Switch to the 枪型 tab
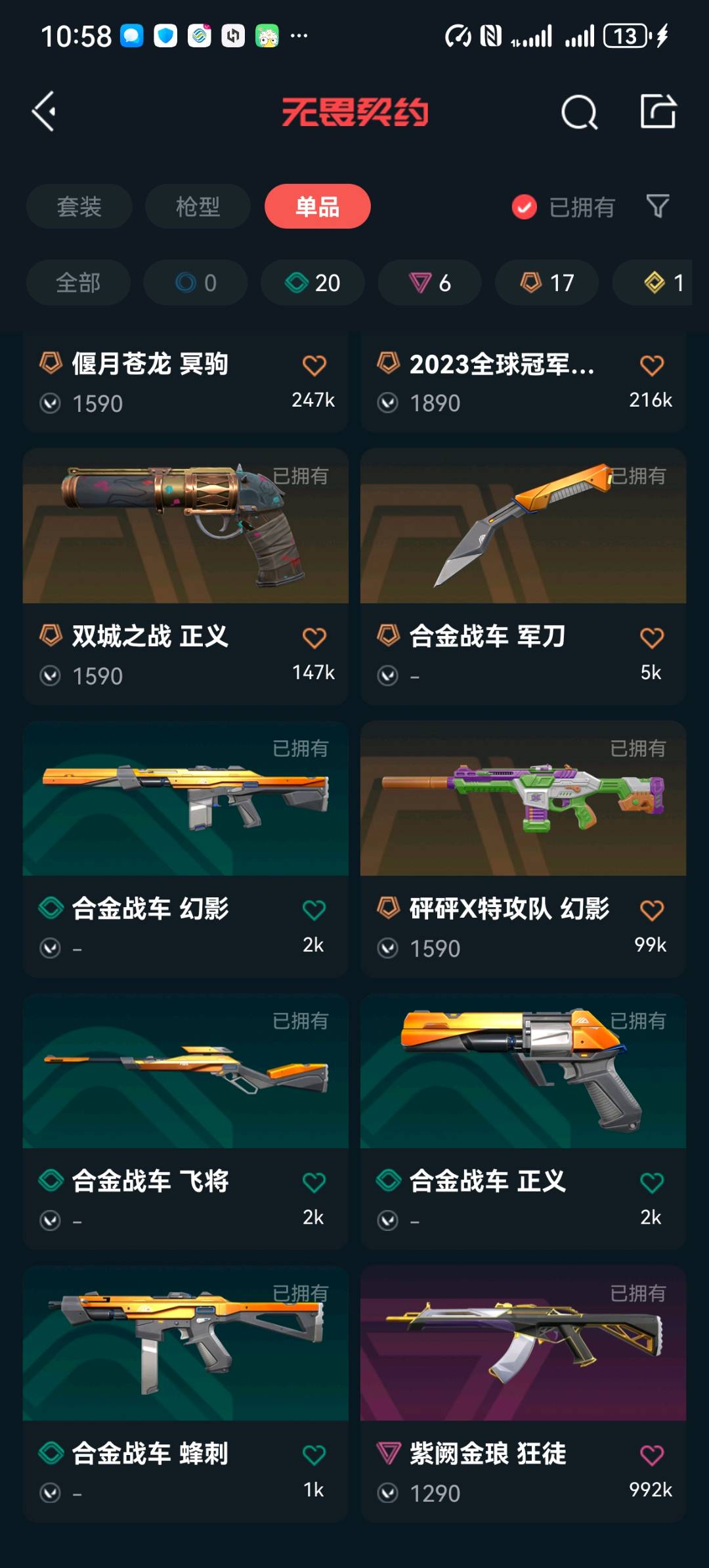The image size is (709, 1568). click(x=198, y=207)
